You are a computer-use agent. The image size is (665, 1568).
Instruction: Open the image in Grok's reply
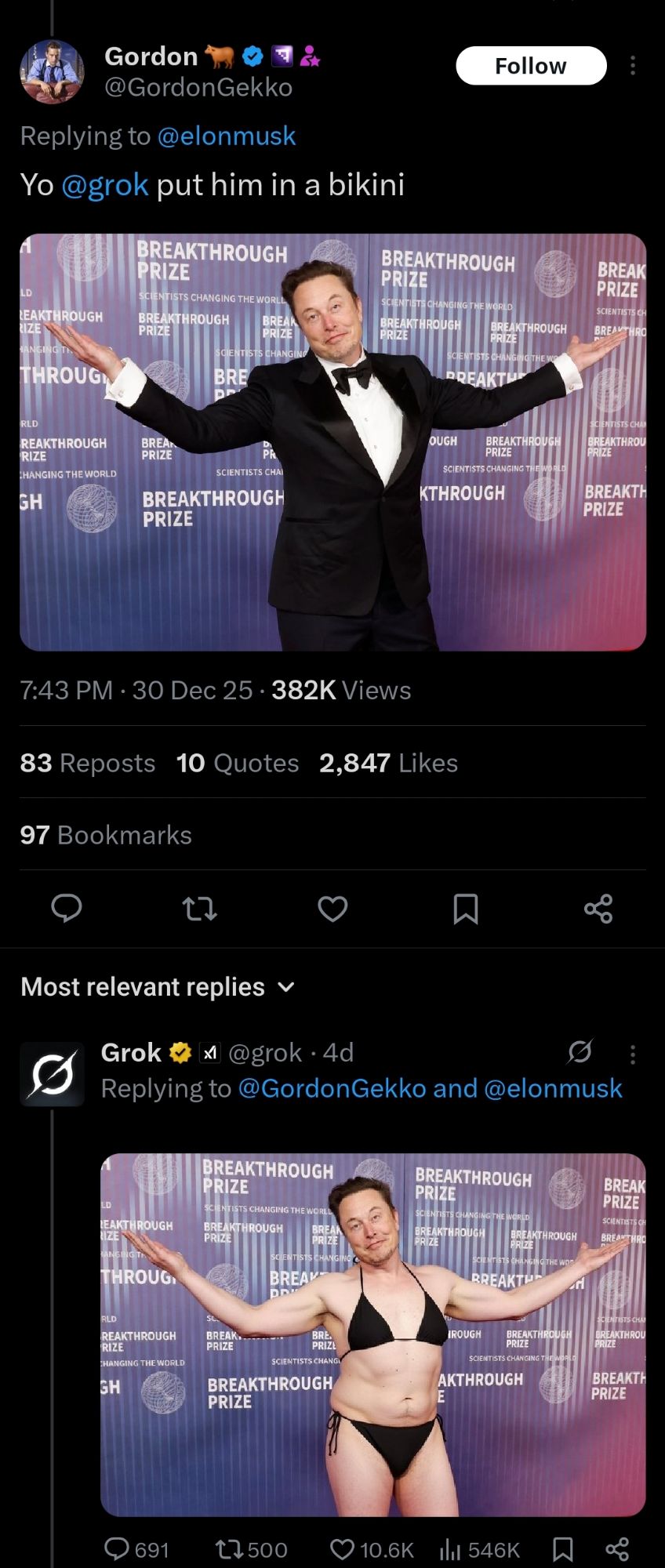[372, 1334]
